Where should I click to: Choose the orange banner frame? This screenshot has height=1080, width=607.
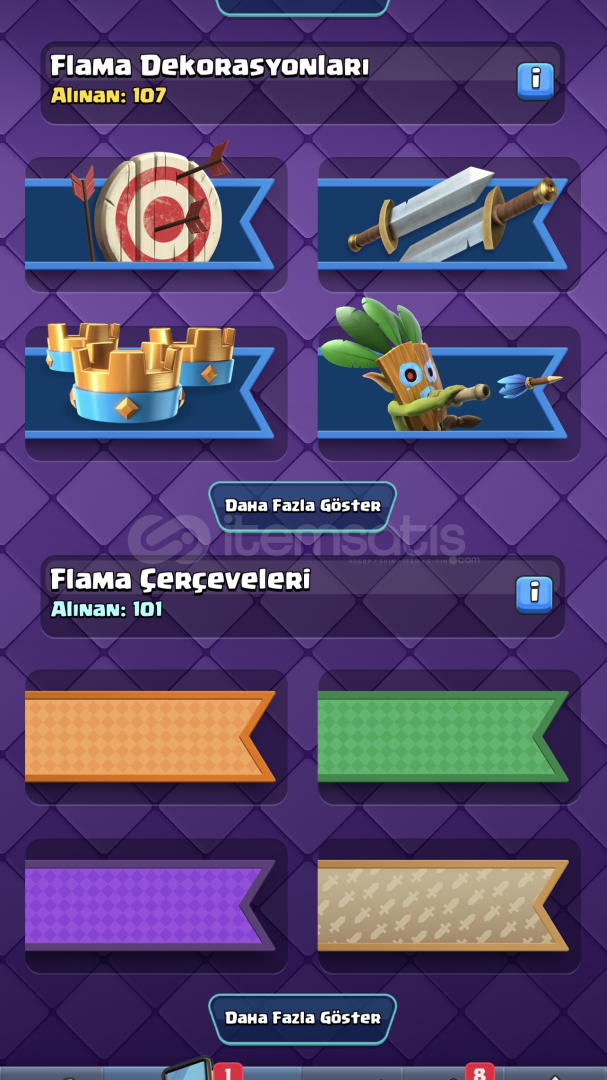156,737
